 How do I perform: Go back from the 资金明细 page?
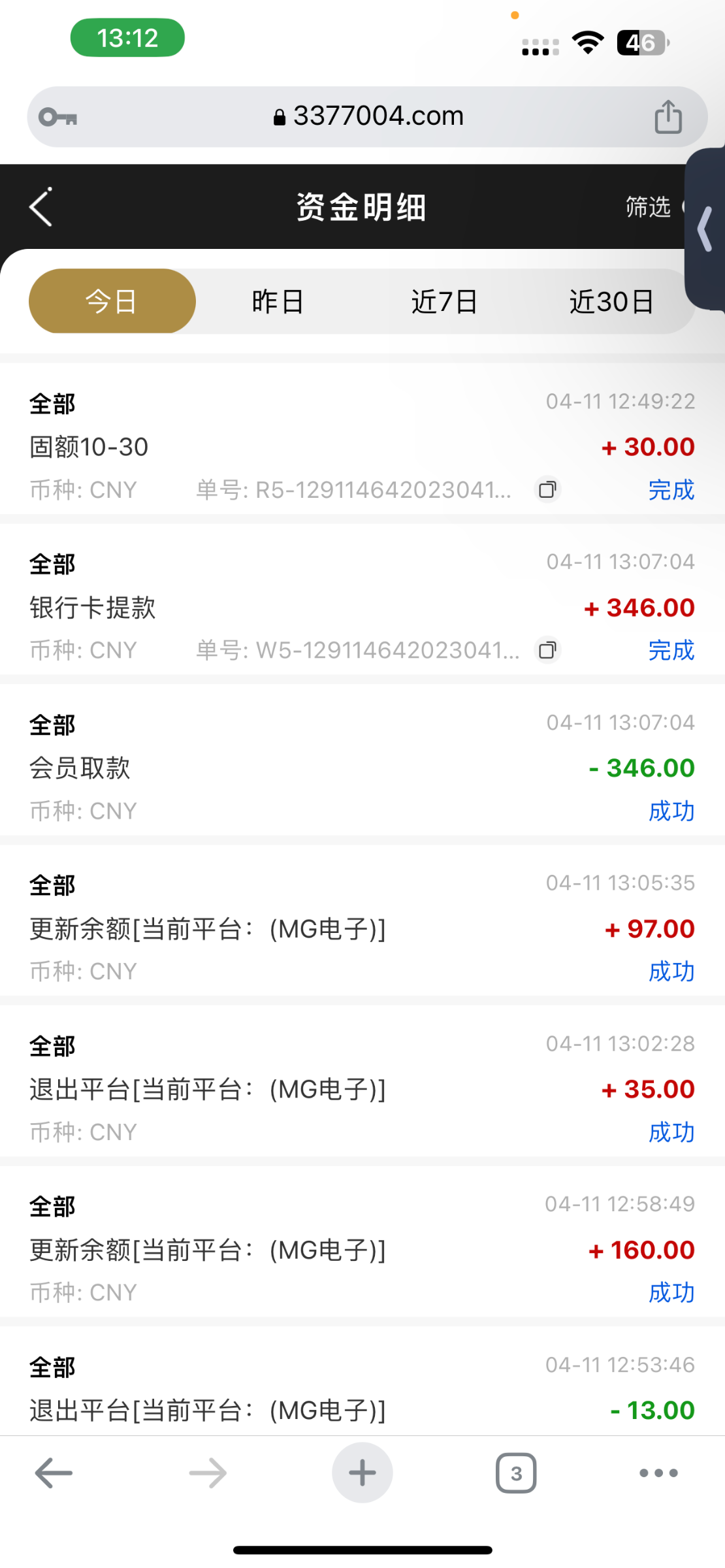click(x=41, y=207)
